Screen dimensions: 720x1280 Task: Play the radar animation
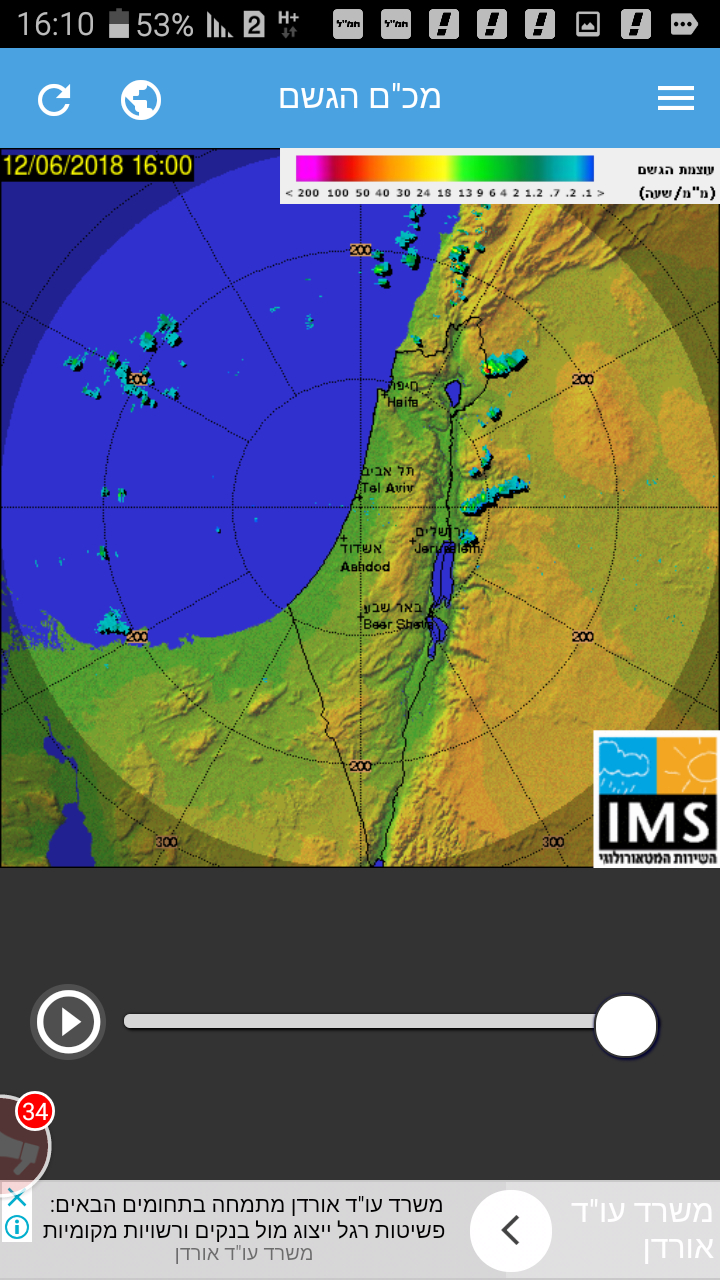coord(68,1022)
